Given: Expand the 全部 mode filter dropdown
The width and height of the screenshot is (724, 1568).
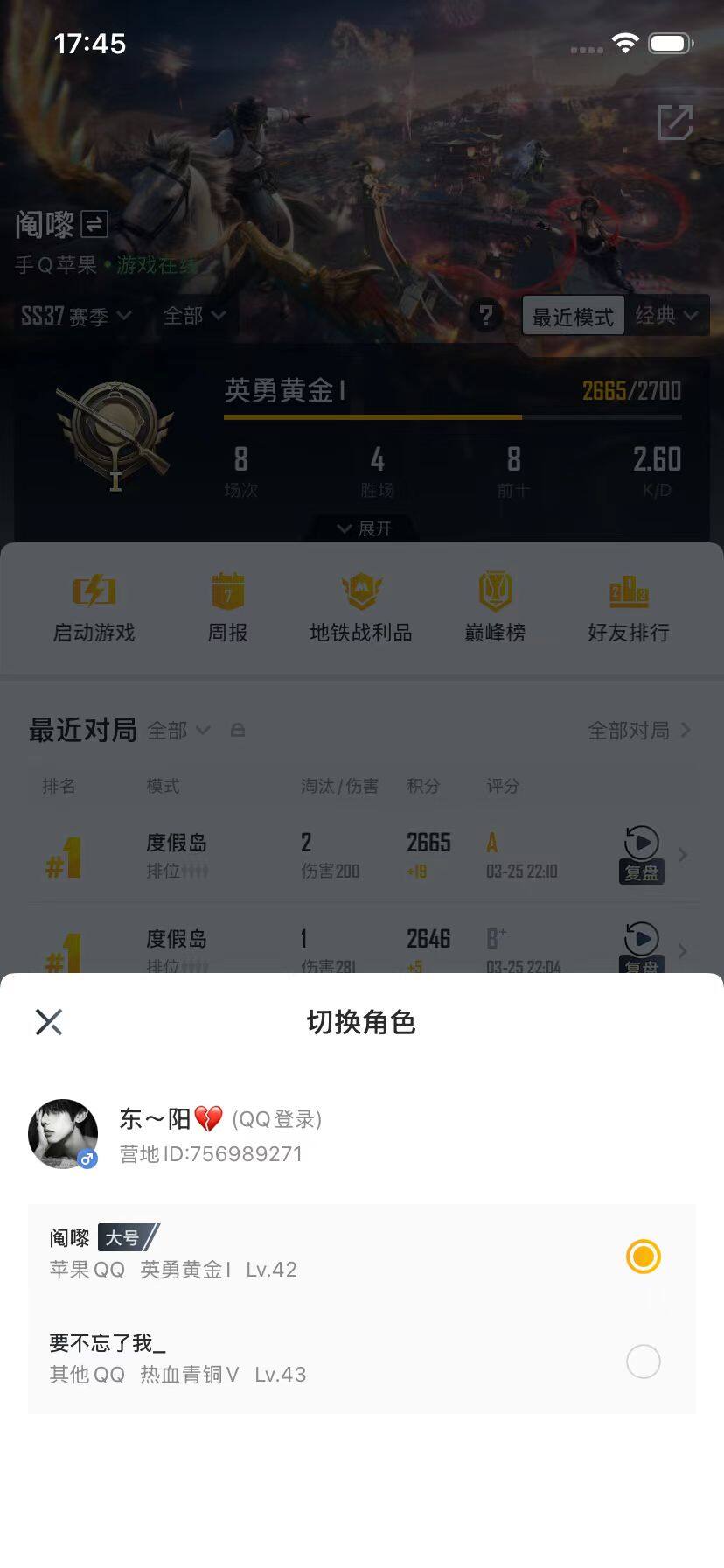Looking at the screenshot, I should (194, 317).
